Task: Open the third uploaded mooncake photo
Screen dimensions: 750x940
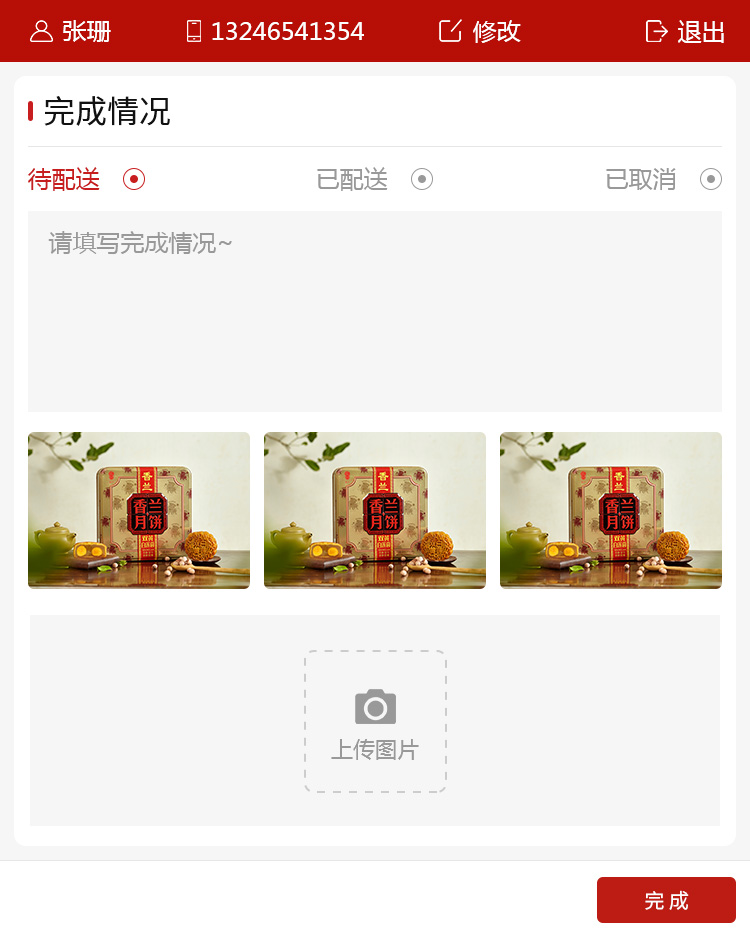Action: 611,510
